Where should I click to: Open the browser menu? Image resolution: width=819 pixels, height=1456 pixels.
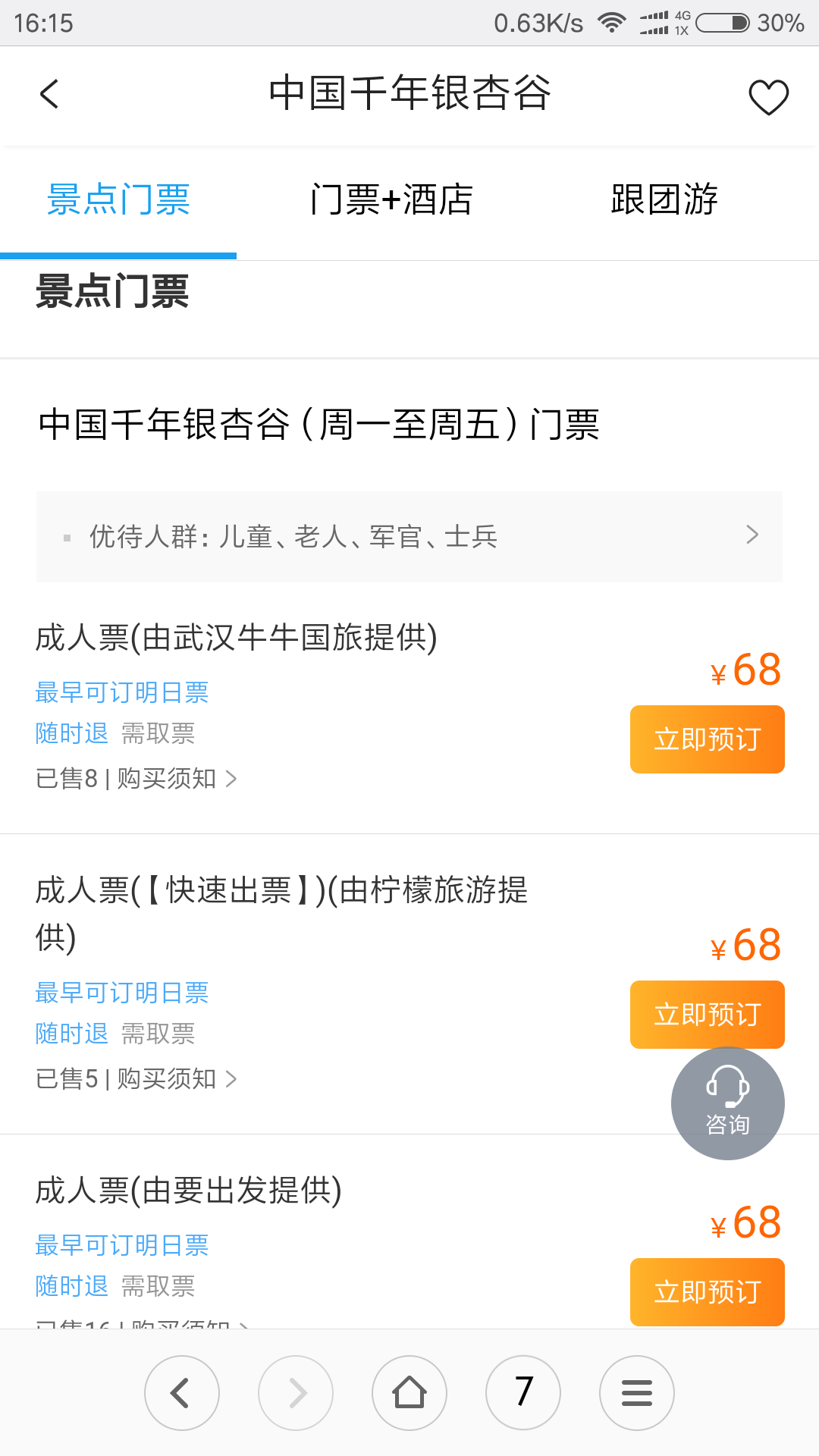click(x=637, y=1393)
